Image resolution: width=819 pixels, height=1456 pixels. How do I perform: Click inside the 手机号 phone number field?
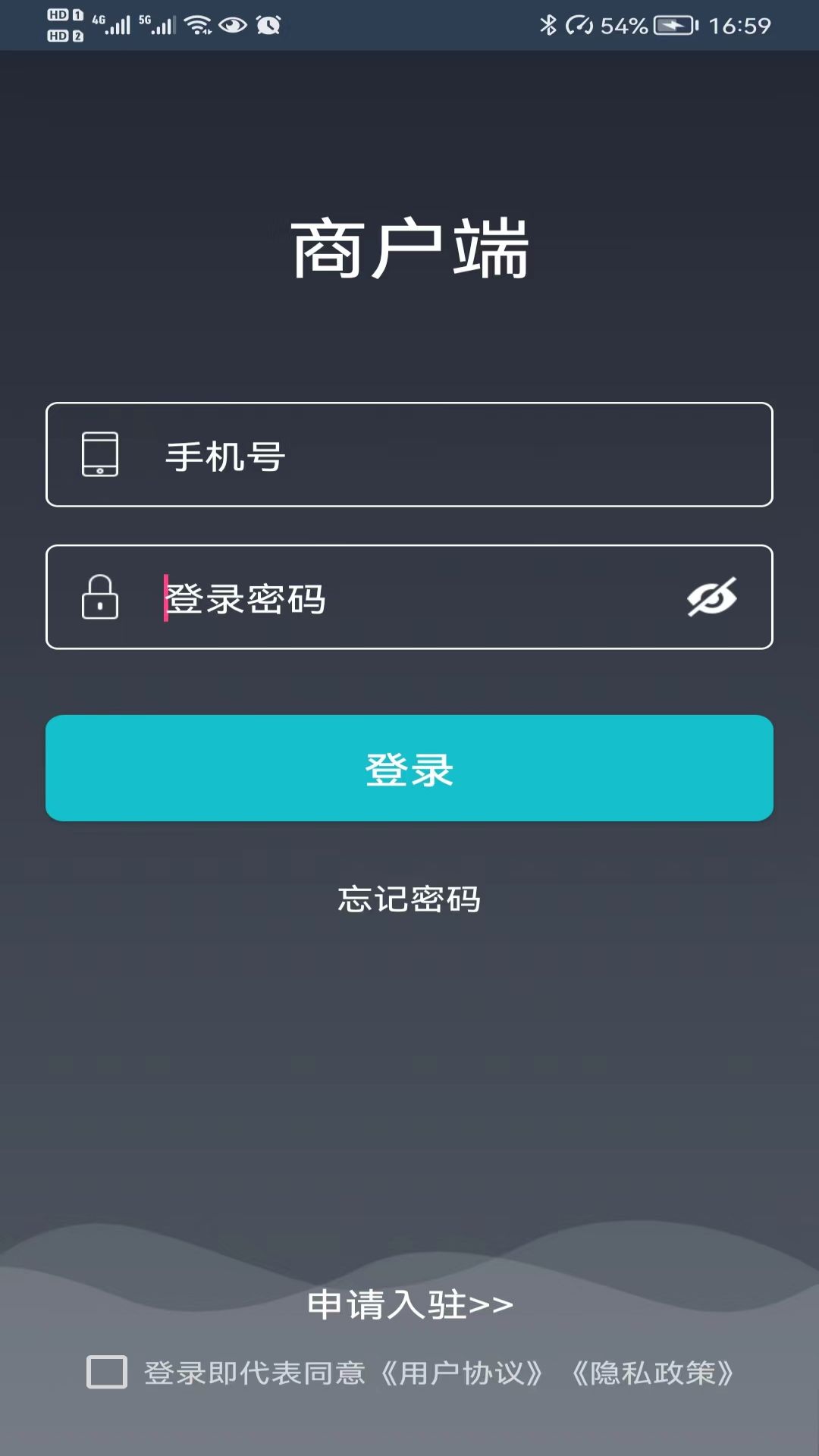click(379, 453)
